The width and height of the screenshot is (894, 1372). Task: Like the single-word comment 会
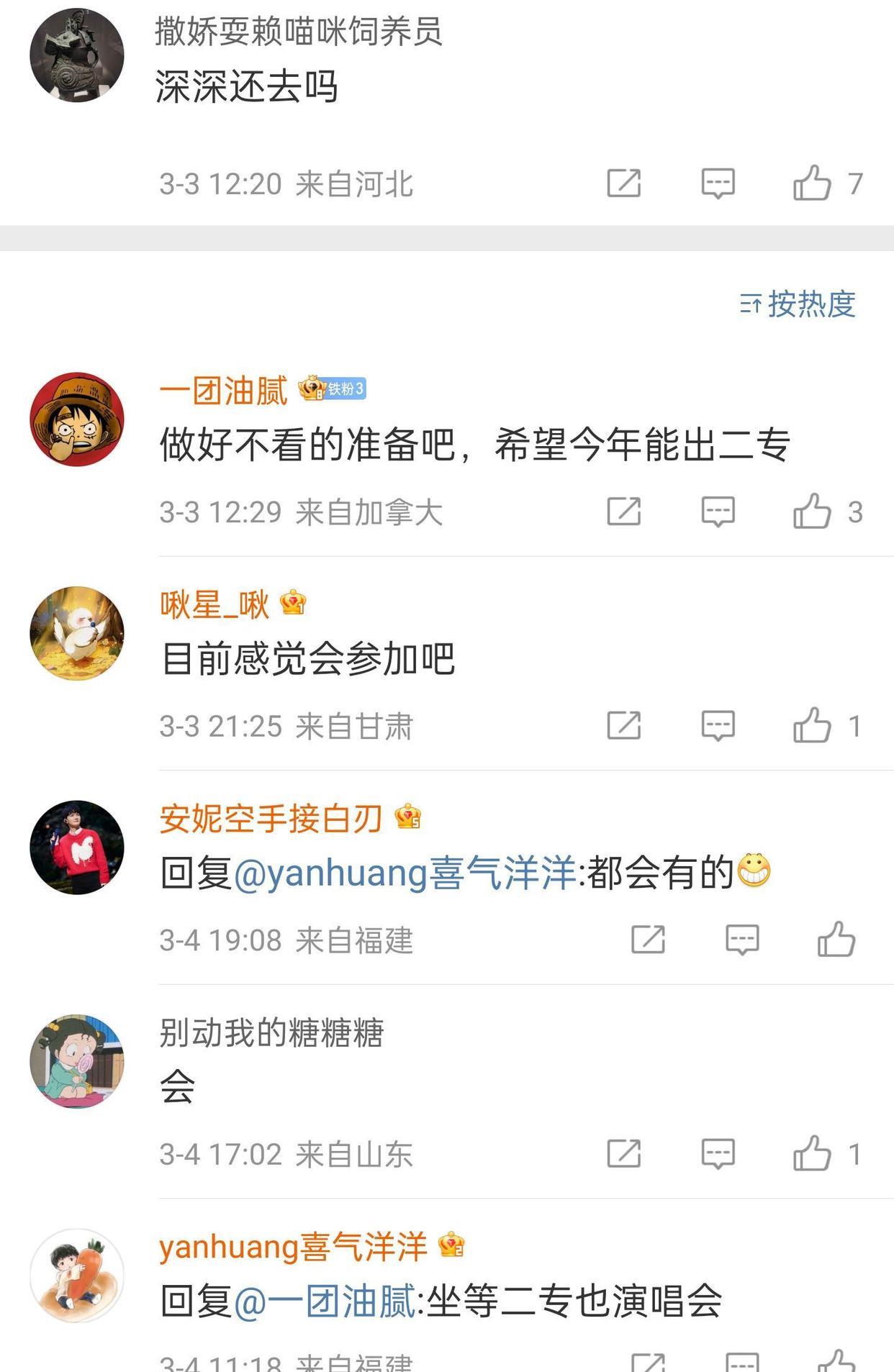pos(811,1154)
